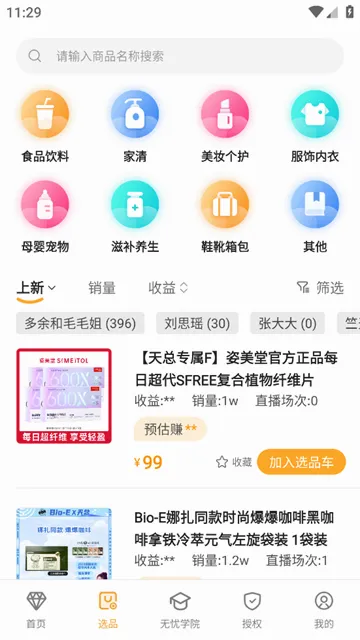Image resolution: width=360 pixels, height=640 pixels.
Task: Switch to the 无忧学院 tab
Action: (x=180, y=610)
